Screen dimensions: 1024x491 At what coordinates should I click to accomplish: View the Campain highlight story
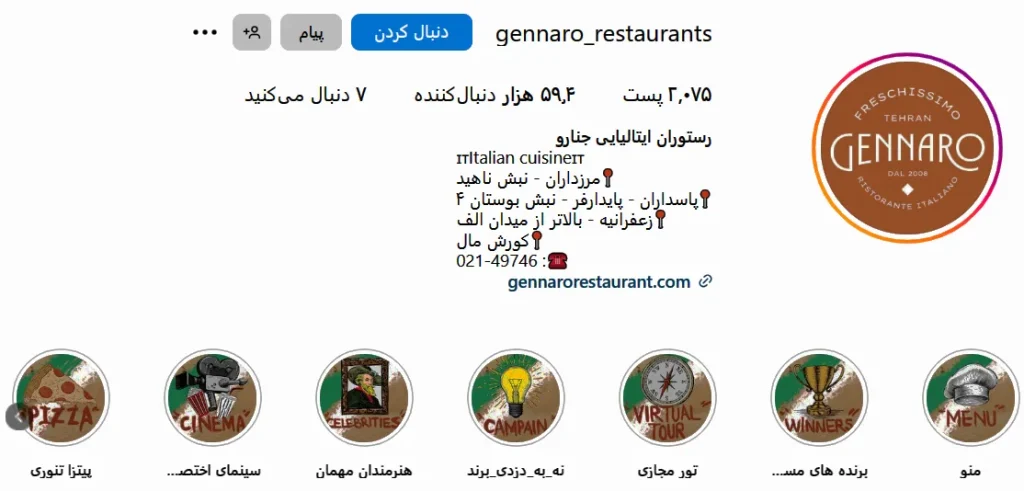click(x=515, y=397)
